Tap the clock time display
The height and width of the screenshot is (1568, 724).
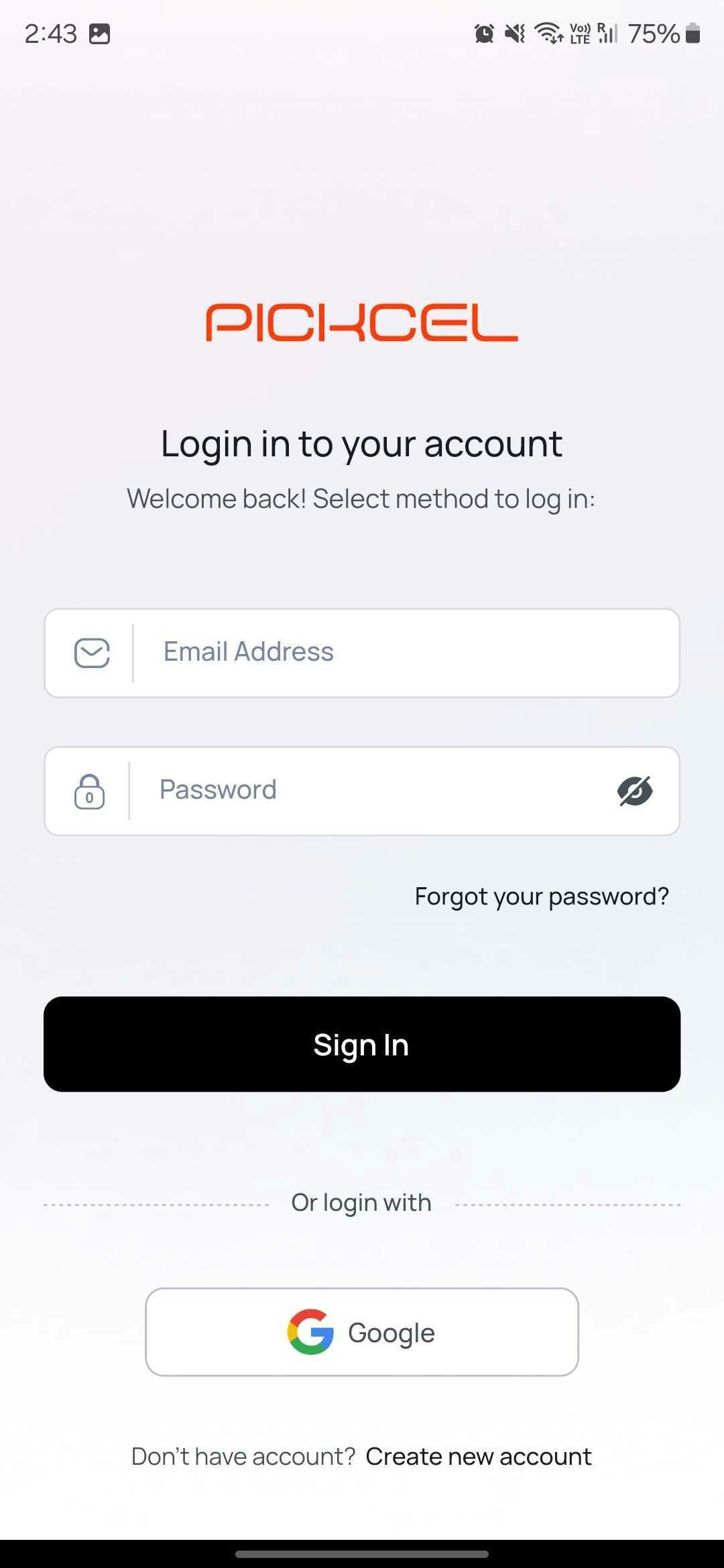pyautogui.click(x=50, y=34)
